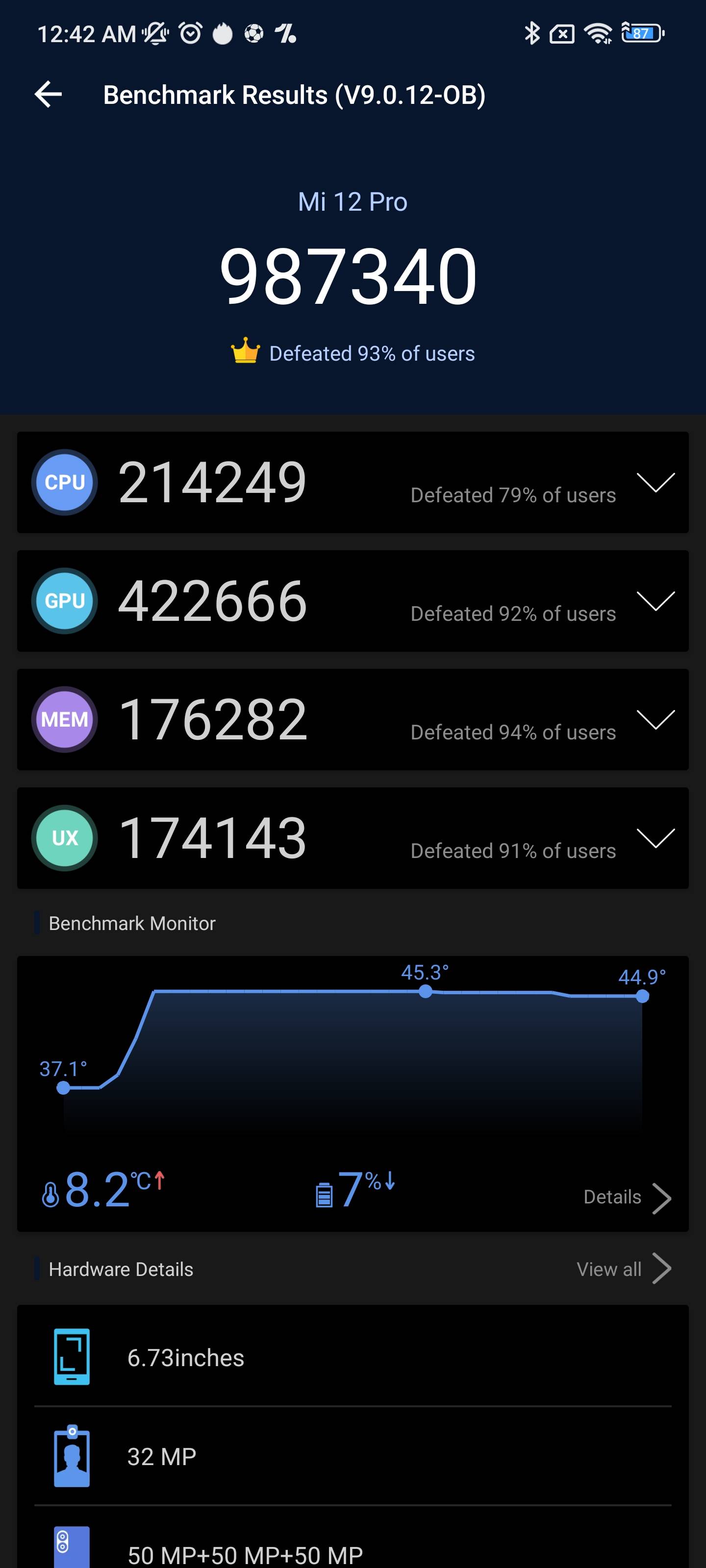The height and width of the screenshot is (1568, 706).
Task: Expand the CPU score breakdown
Action: [656, 482]
